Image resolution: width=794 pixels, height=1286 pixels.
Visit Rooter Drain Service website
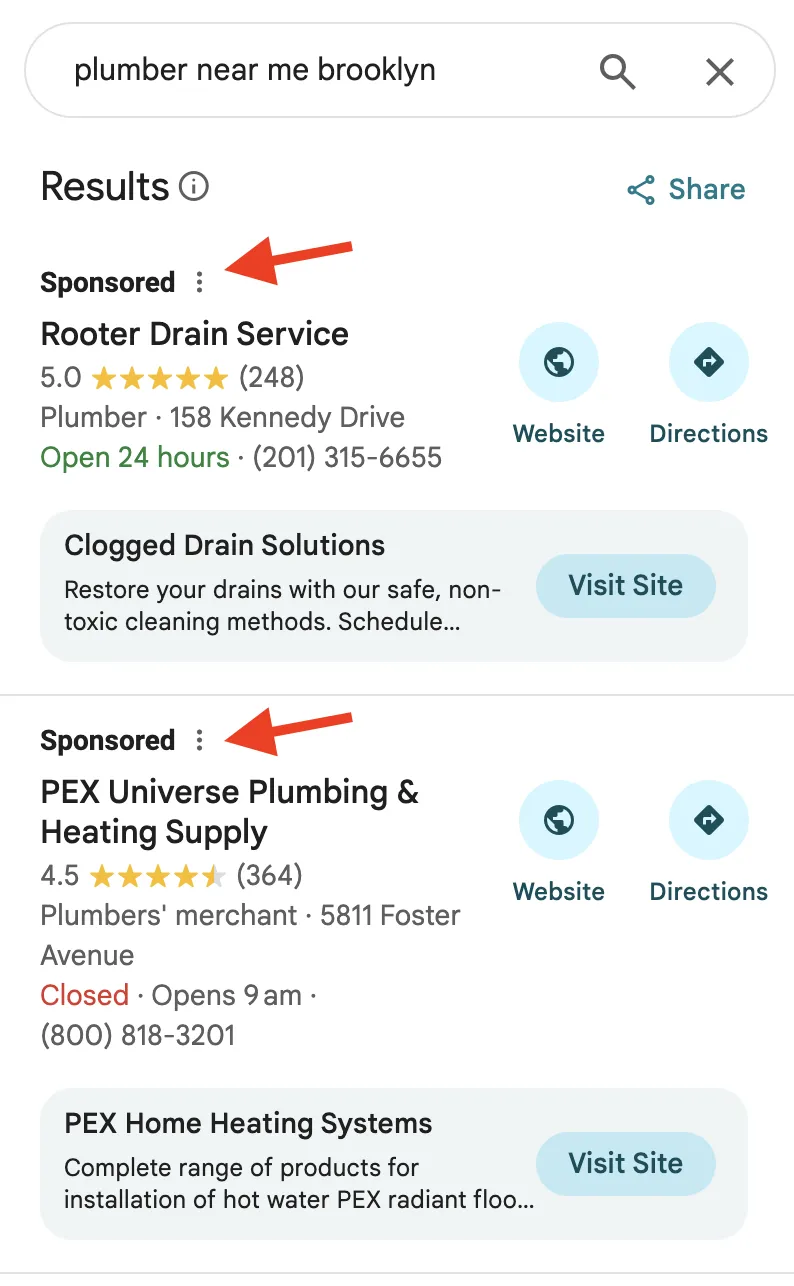[x=559, y=363]
